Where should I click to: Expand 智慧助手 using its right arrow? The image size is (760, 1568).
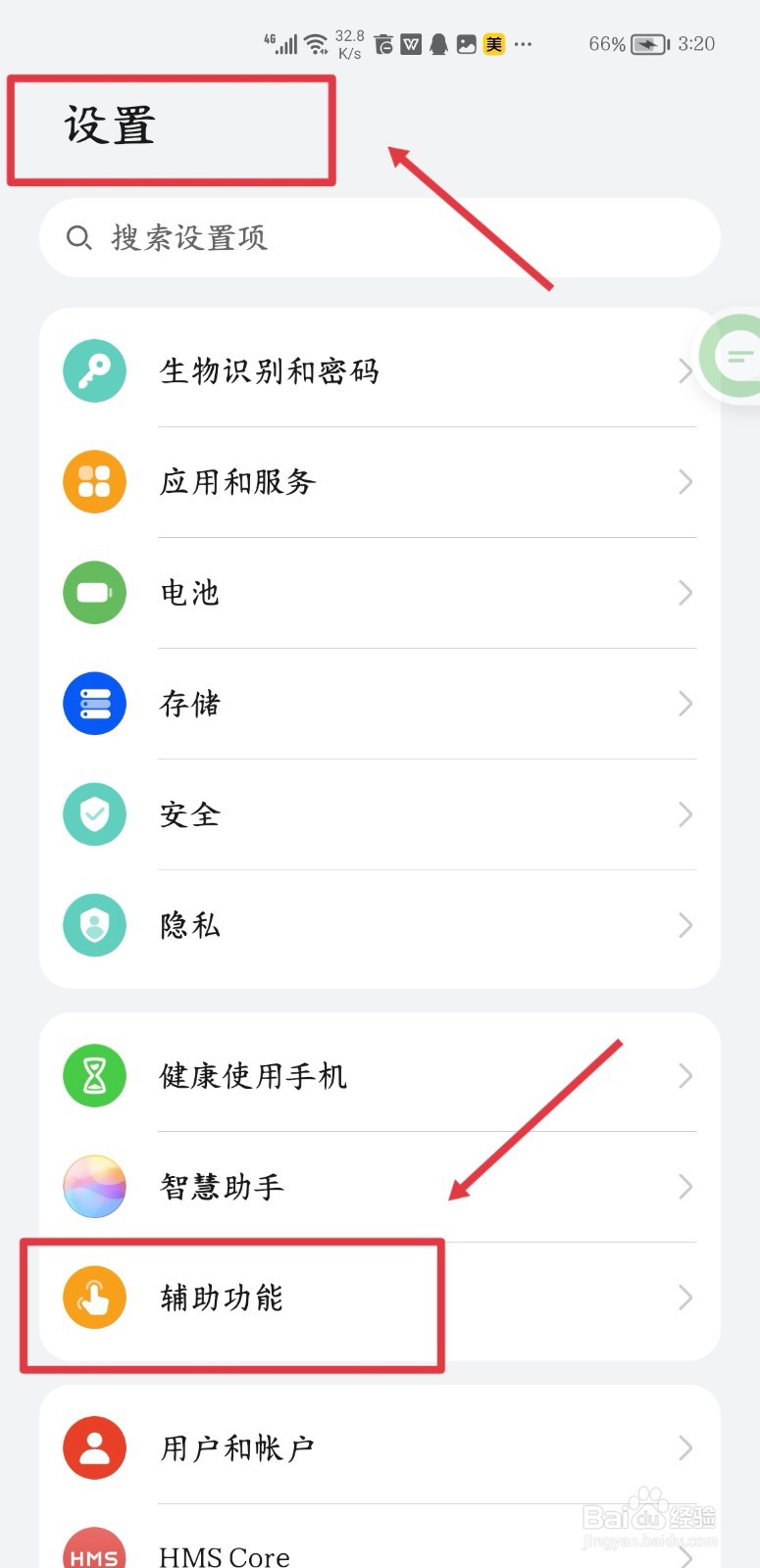tap(685, 1187)
